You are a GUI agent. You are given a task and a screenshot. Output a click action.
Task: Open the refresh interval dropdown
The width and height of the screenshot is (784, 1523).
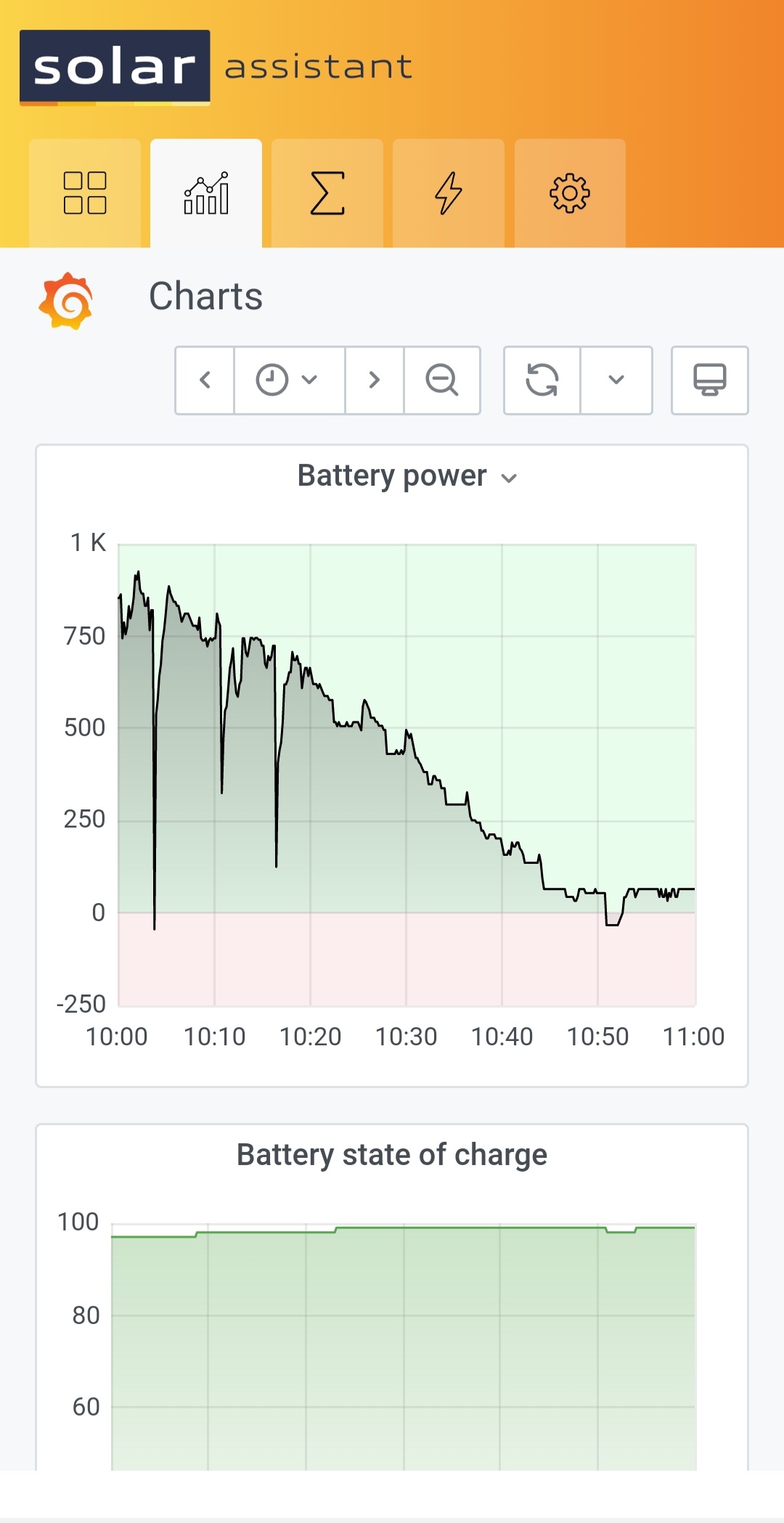(x=616, y=380)
